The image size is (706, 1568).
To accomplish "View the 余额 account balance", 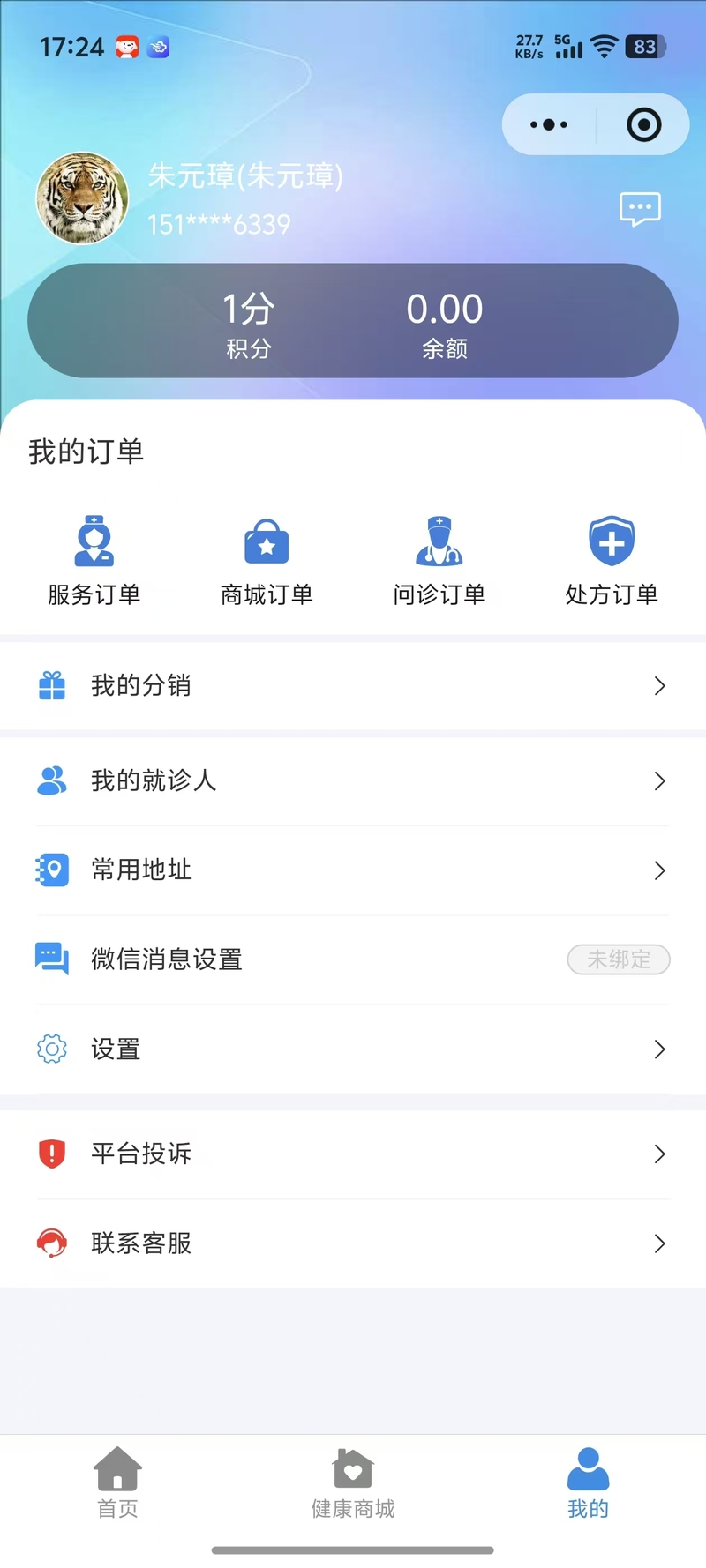I will coord(445,323).
